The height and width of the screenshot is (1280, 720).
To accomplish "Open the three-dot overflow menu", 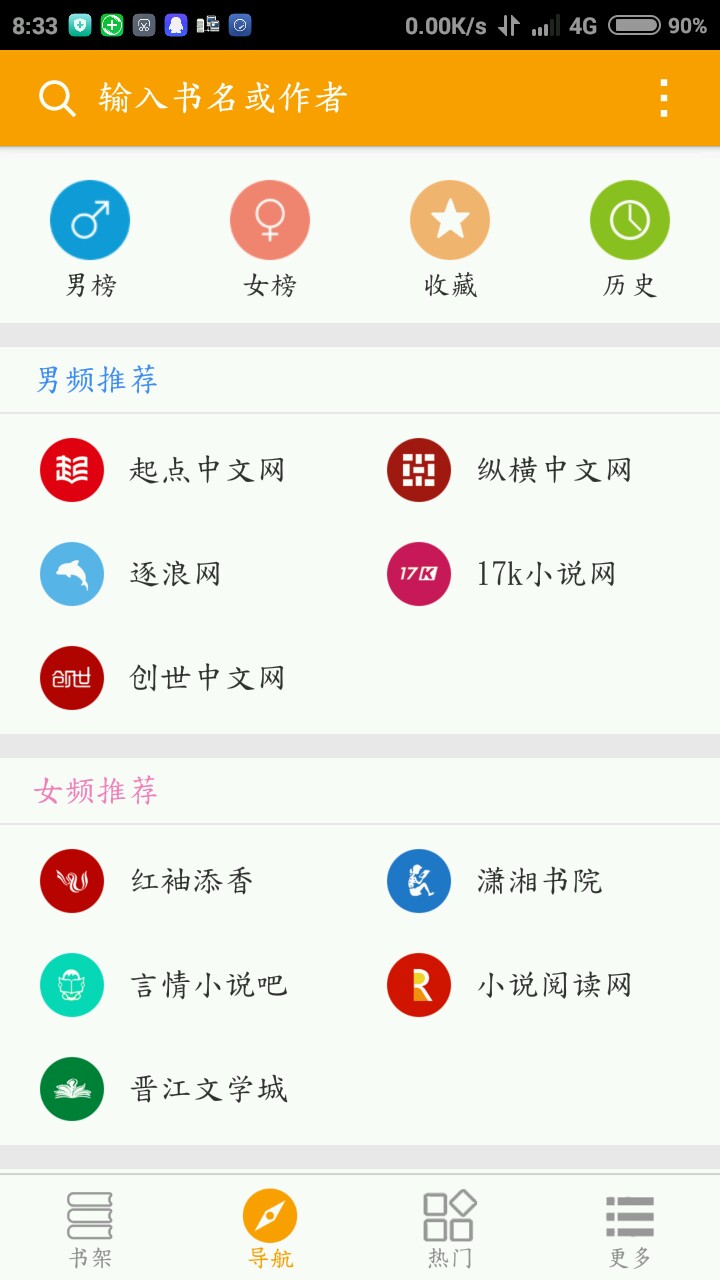I will (x=663, y=98).
